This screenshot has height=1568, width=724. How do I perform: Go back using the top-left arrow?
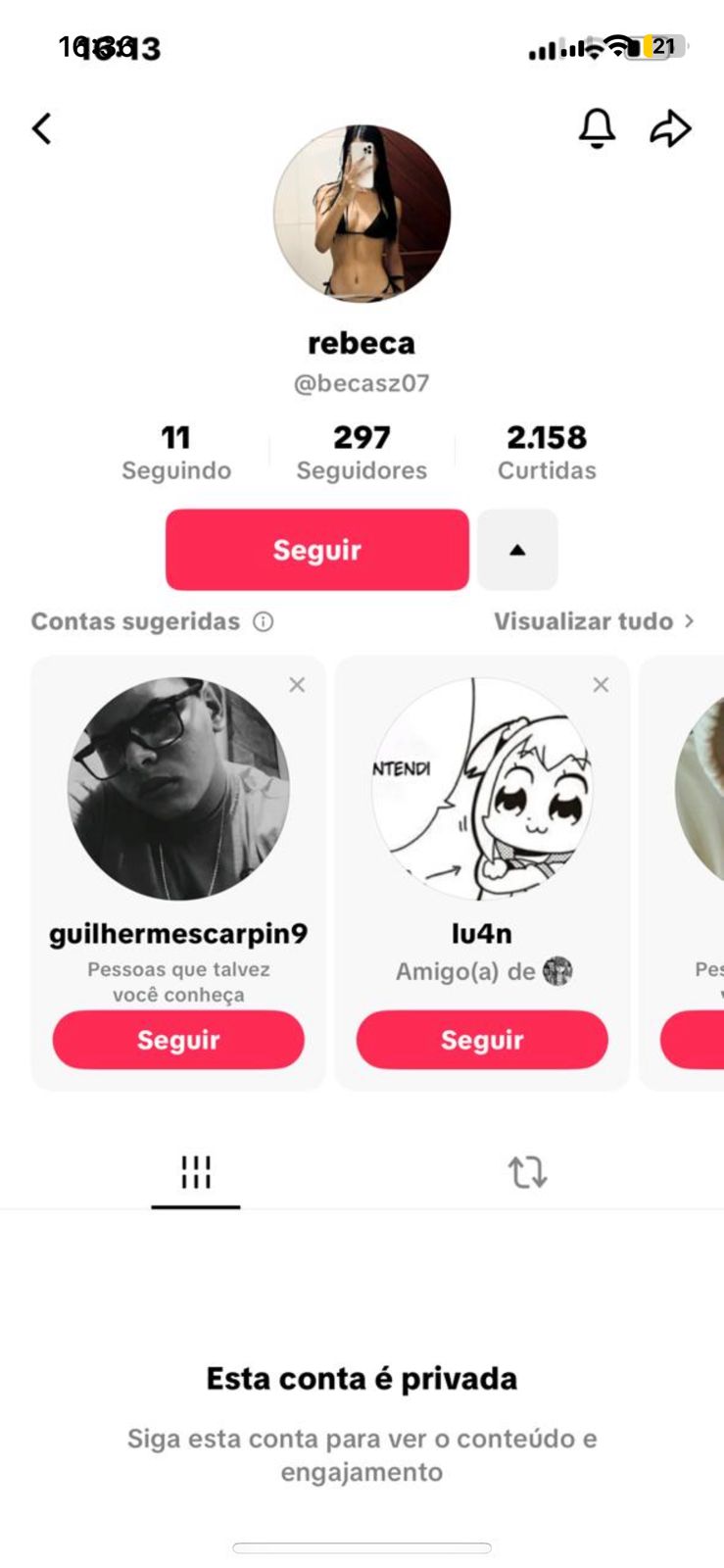coord(41,128)
